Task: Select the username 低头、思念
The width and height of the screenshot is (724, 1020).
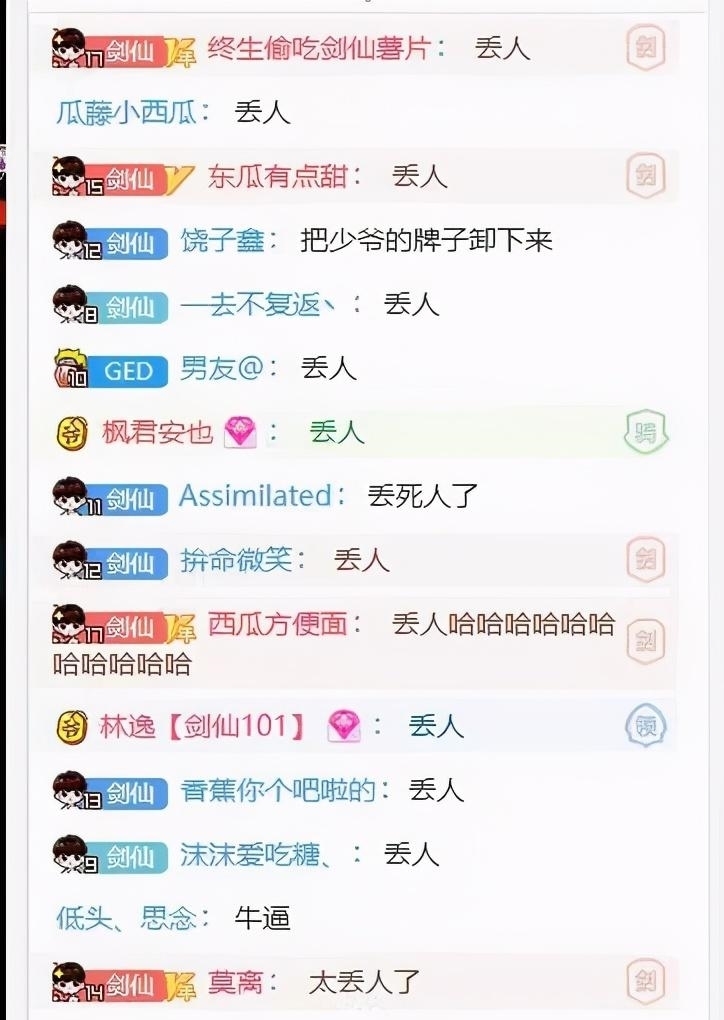Action: coord(125,919)
